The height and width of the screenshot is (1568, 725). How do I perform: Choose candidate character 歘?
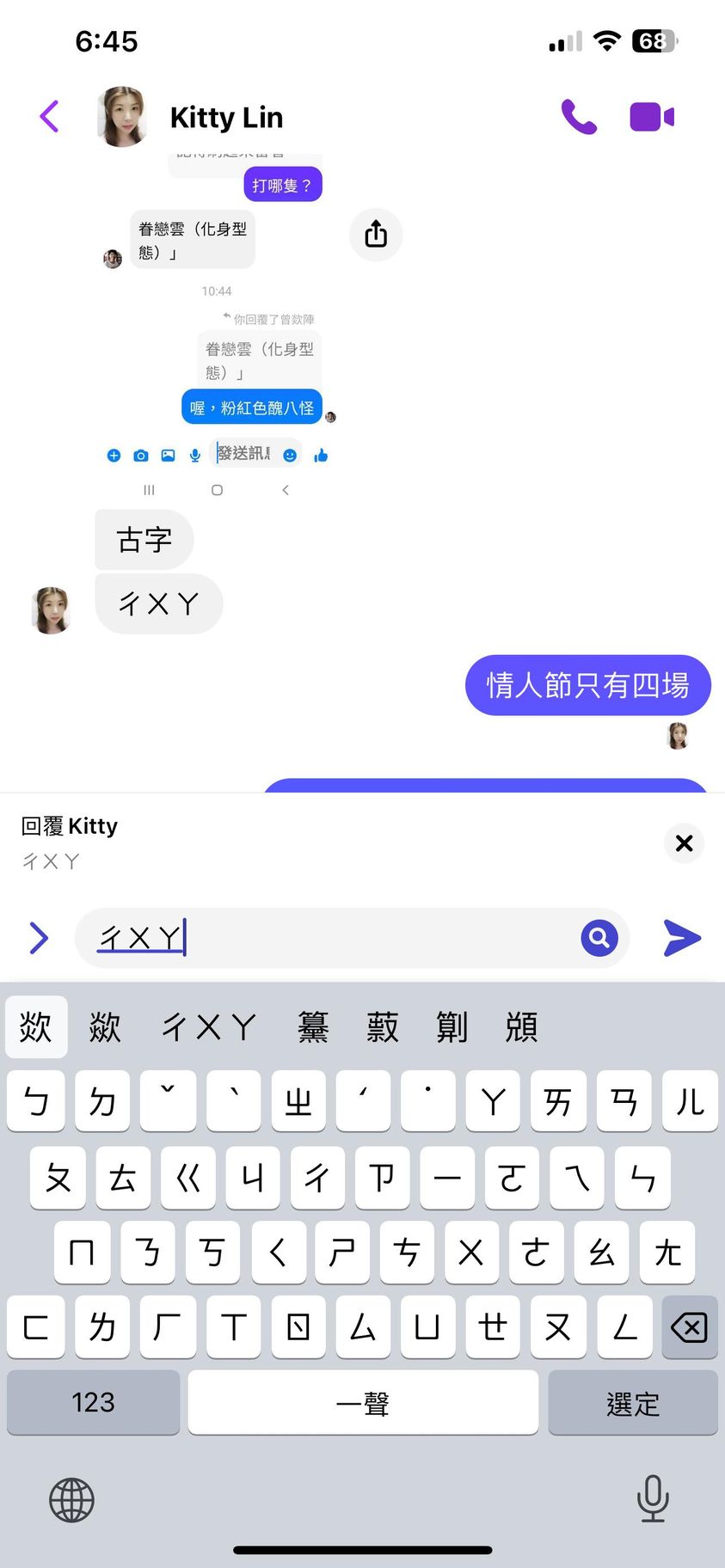(105, 1026)
